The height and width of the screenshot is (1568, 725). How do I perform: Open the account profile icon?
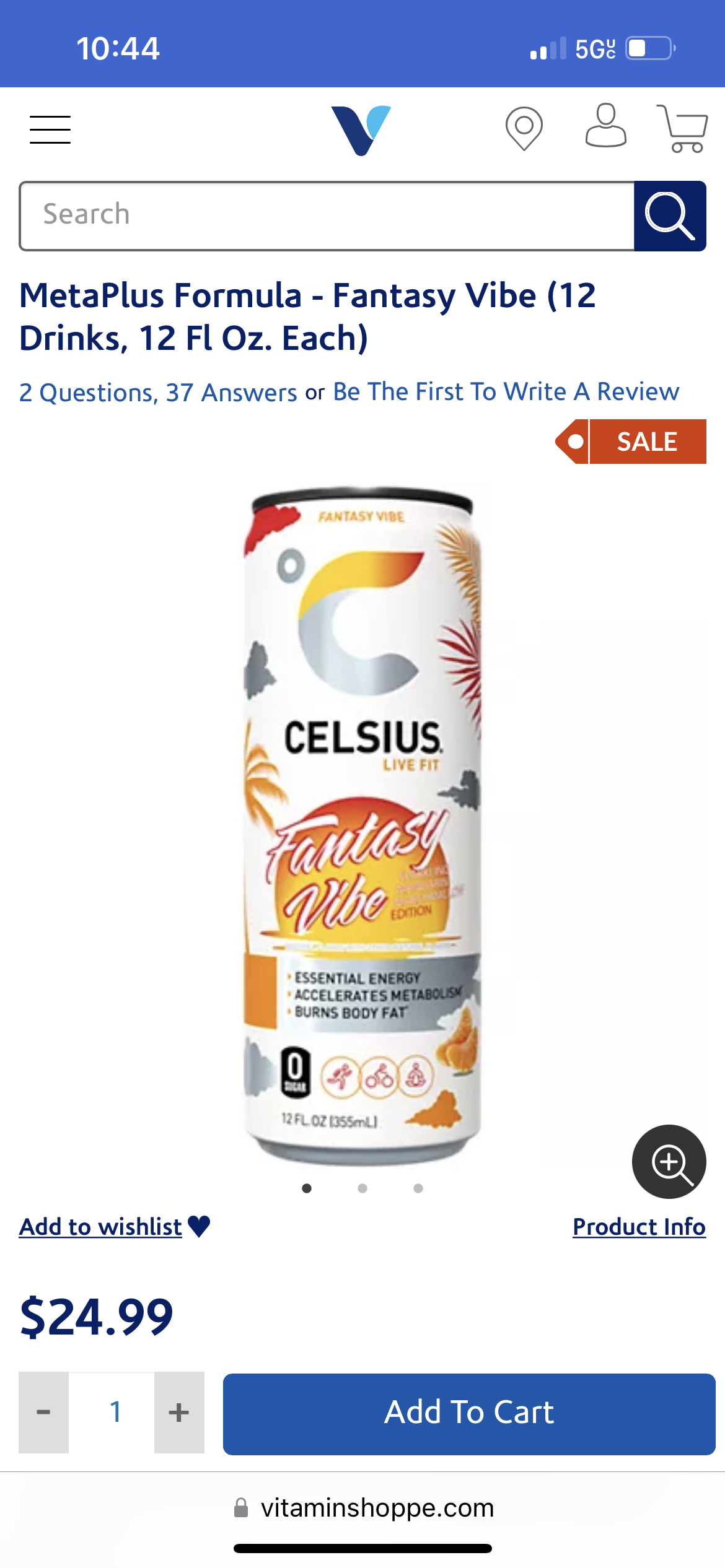coord(605,126)
